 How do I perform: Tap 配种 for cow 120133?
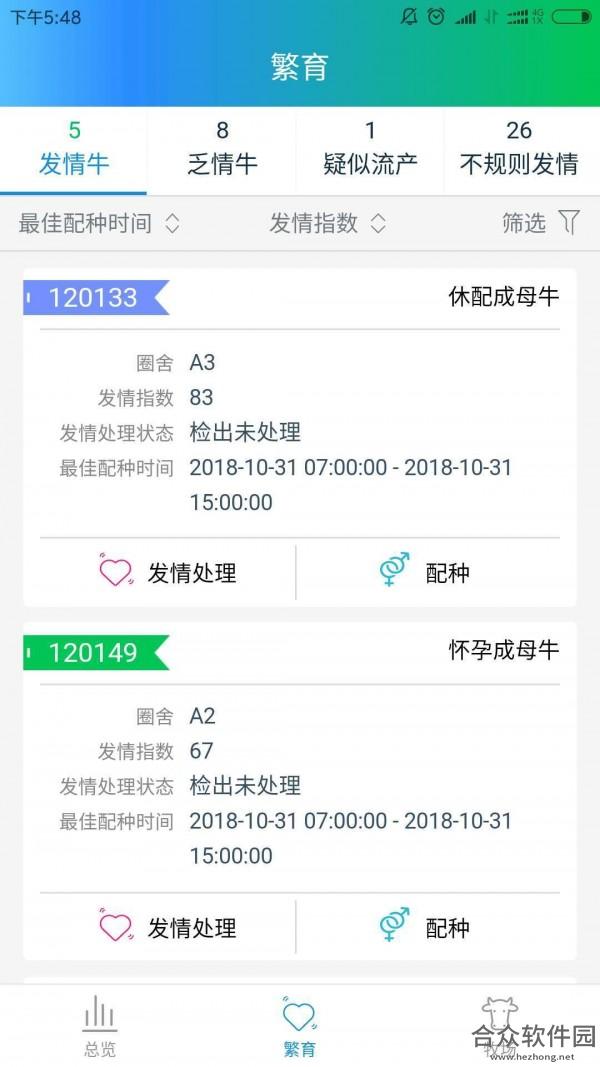[x=425, y=572]
